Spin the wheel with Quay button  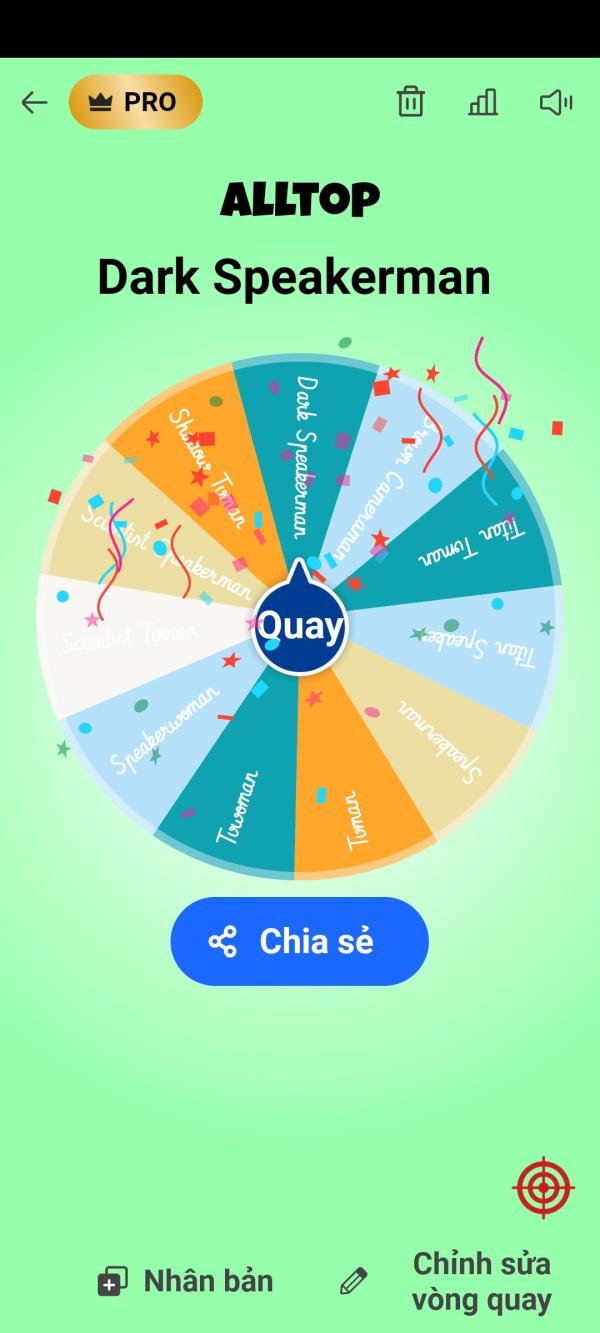pyautogui.click(x=300, y=627)
